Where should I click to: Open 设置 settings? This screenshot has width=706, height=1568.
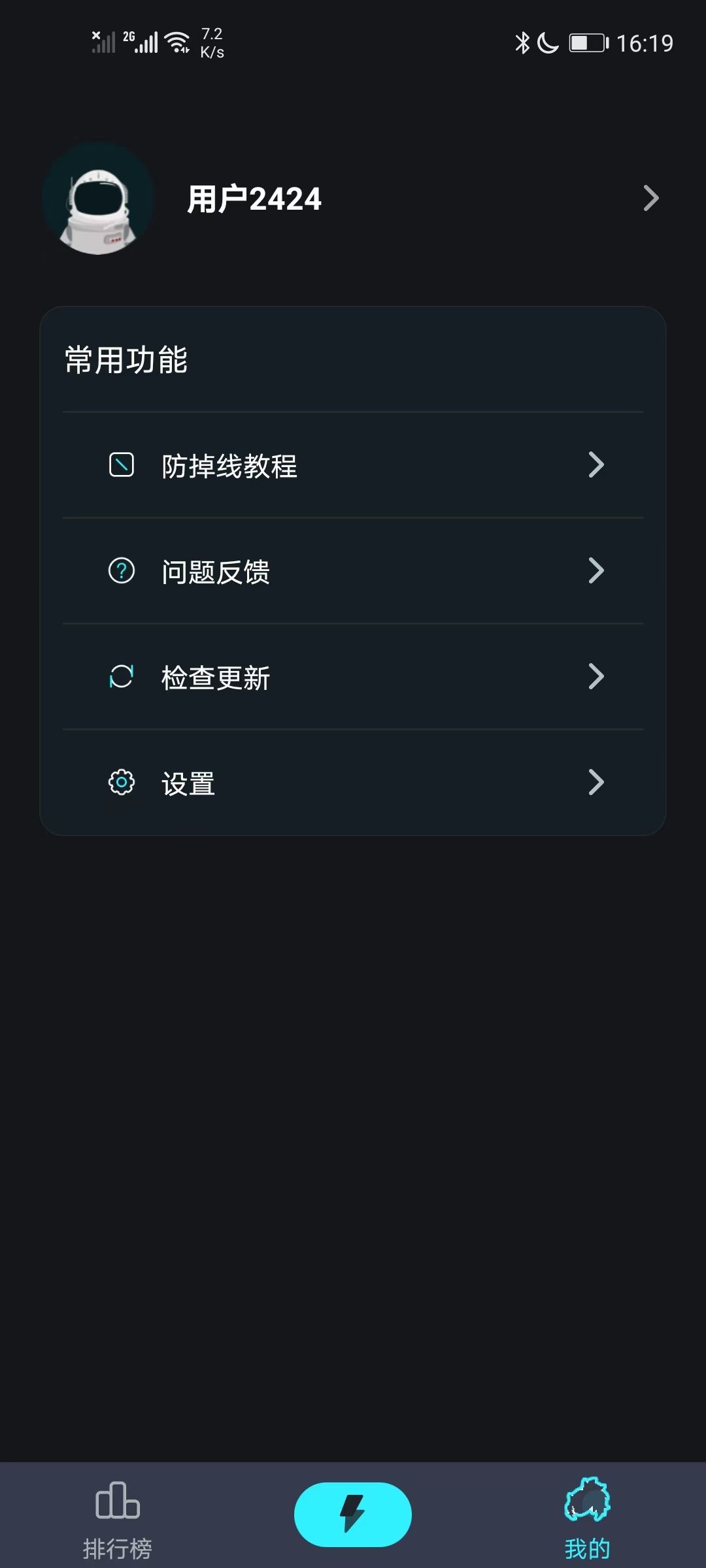pyautogui.click(x=353, y=783)
